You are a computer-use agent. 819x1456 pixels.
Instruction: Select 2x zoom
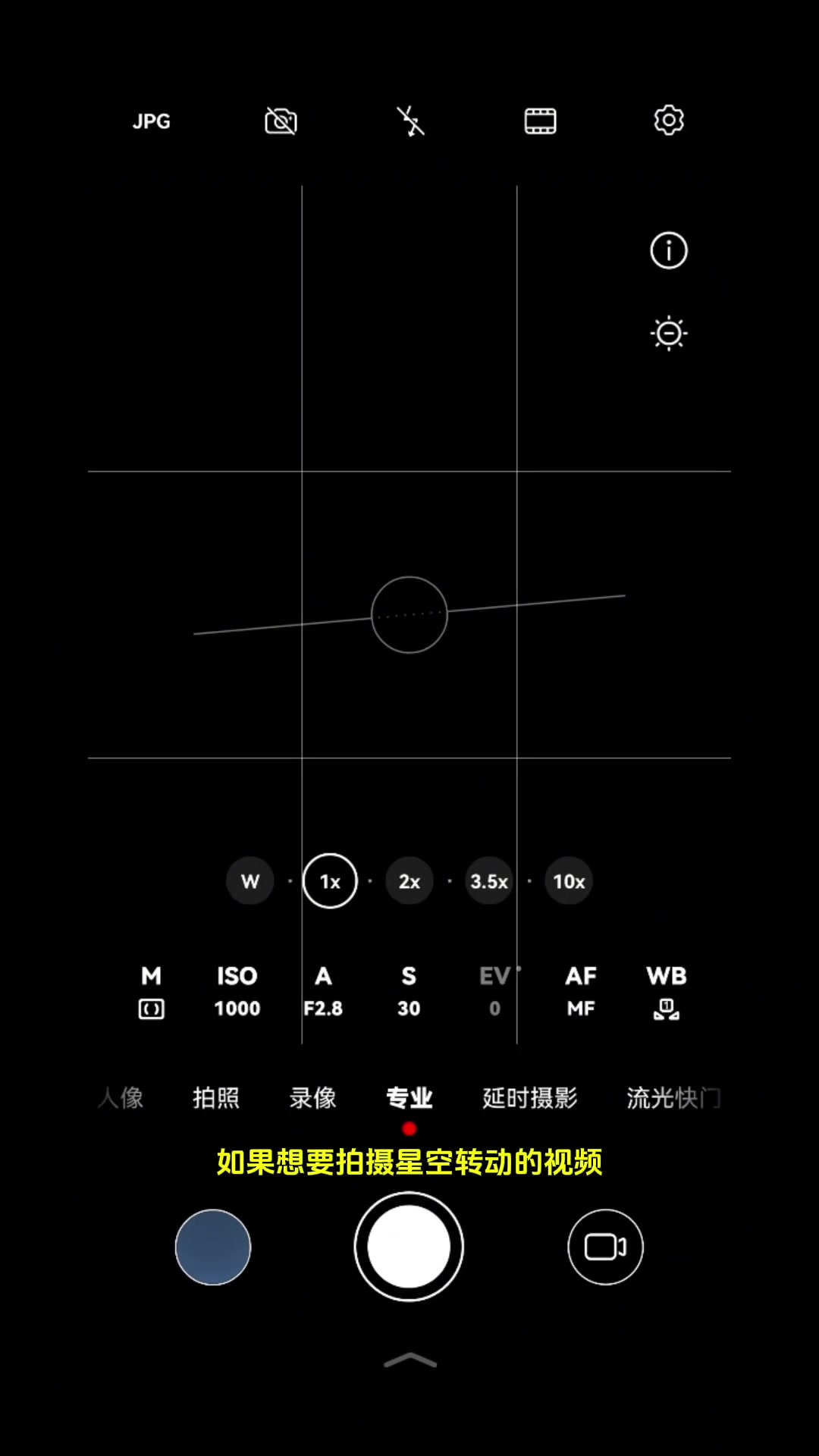(x=409, y=881)
